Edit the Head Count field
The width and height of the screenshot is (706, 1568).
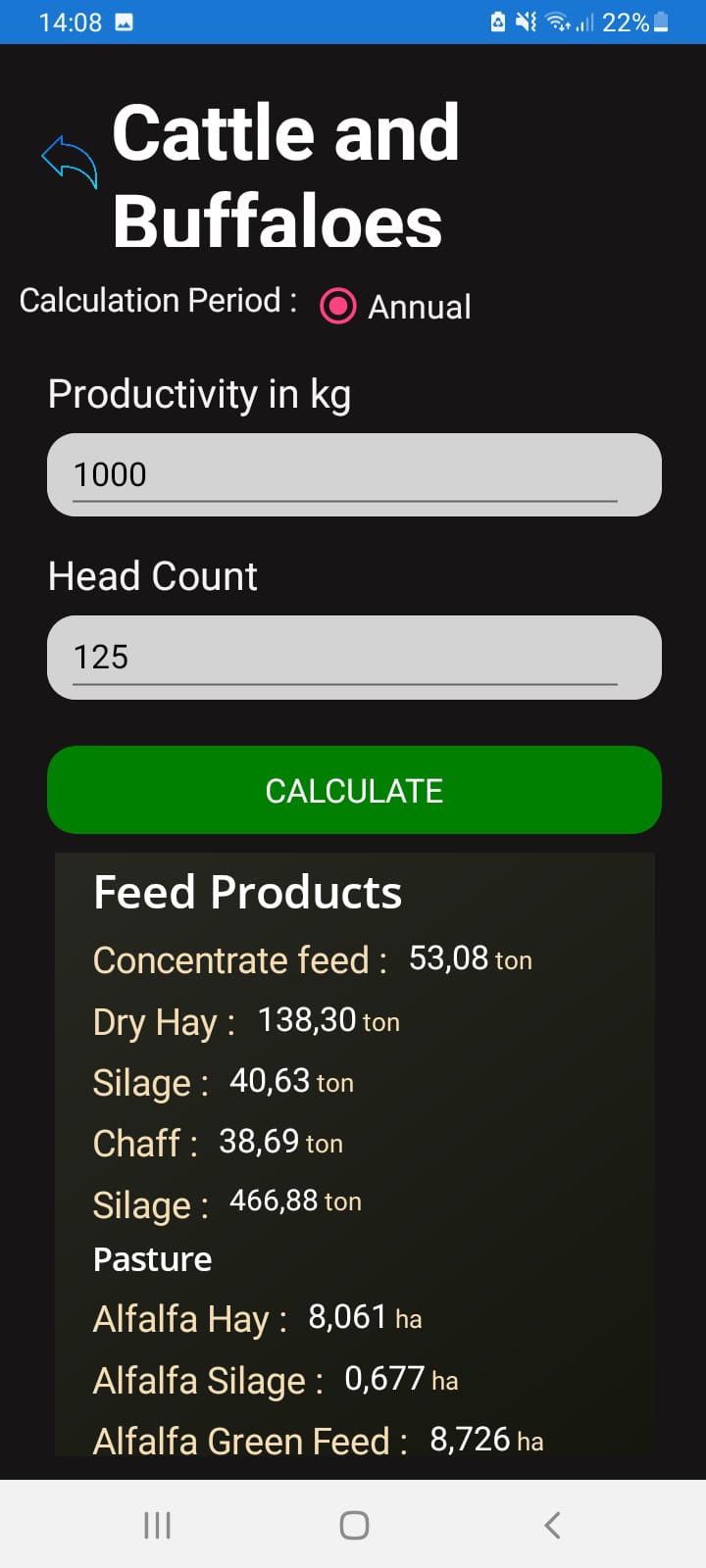[x=353, y=658]
